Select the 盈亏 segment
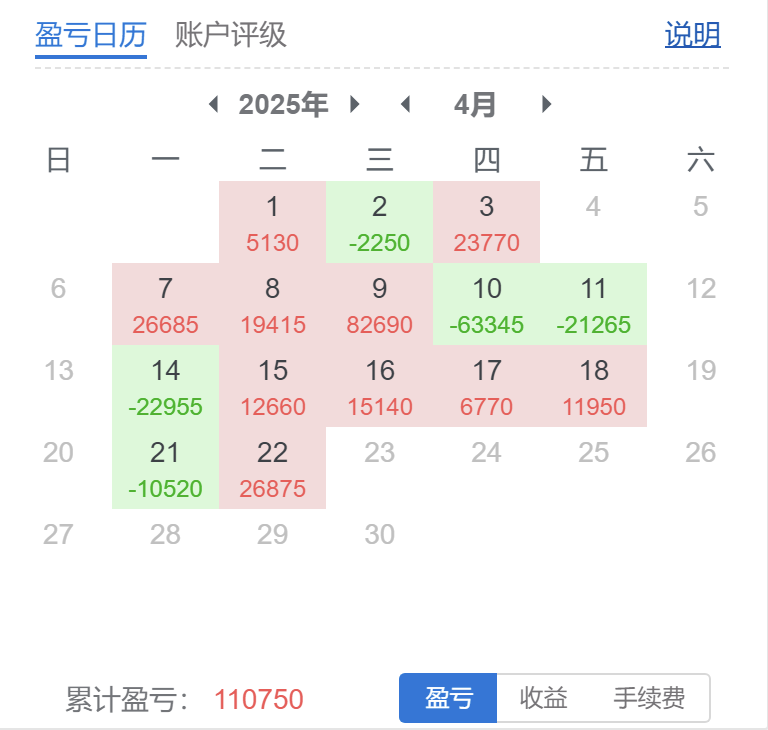This screenshot has width=768, height=730. tap(448, 698)
